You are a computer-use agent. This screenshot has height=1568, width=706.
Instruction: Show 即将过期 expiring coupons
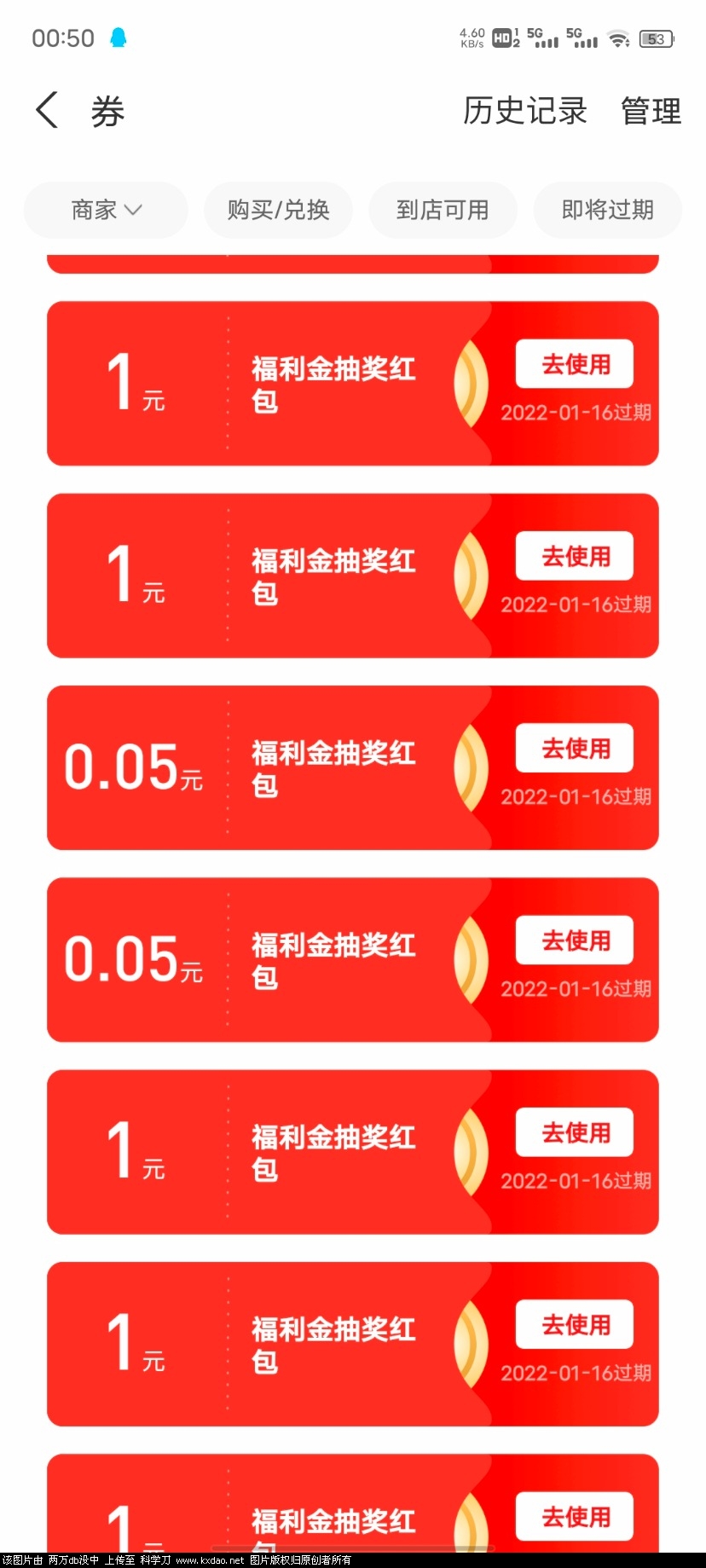pyautogui.click(x=607, y=210)
